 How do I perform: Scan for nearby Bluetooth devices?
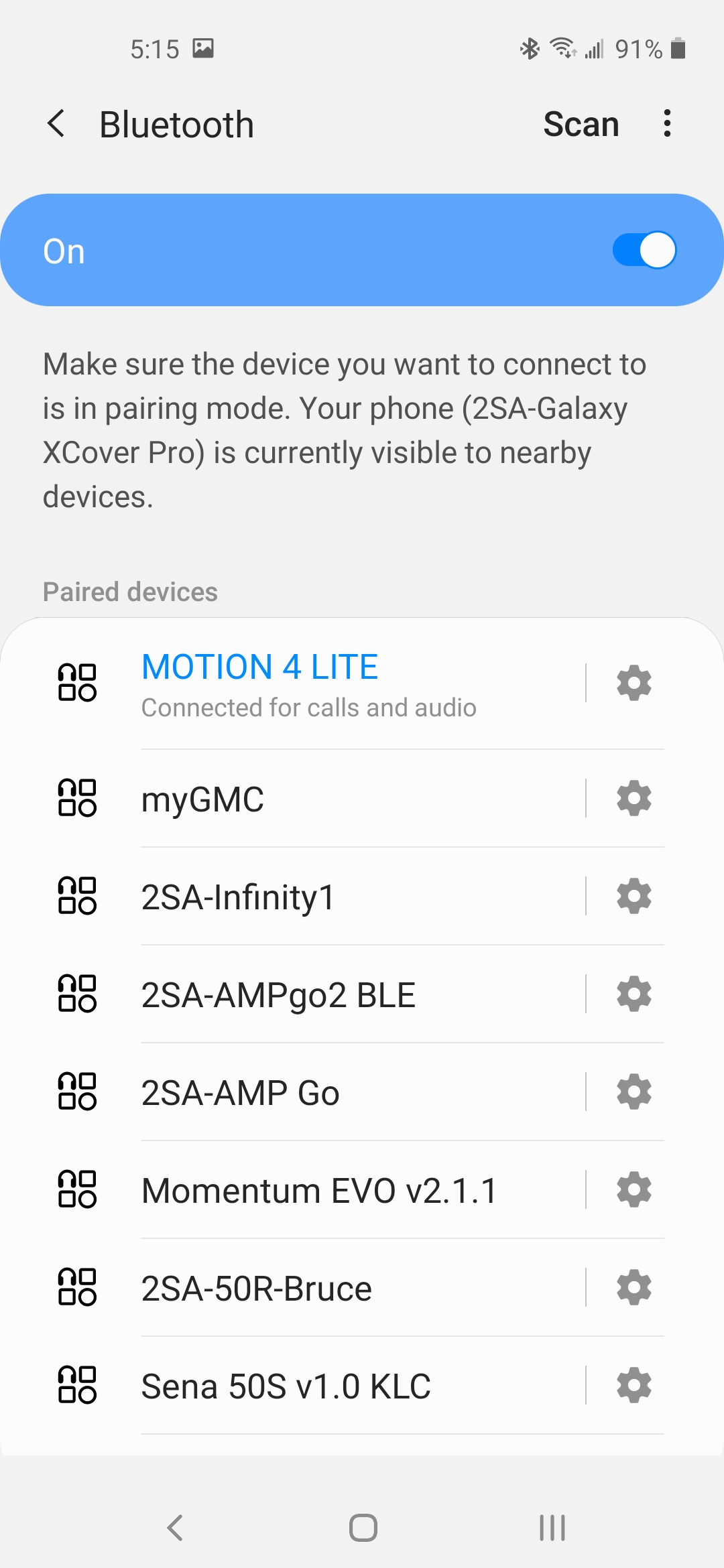[581, 124]
